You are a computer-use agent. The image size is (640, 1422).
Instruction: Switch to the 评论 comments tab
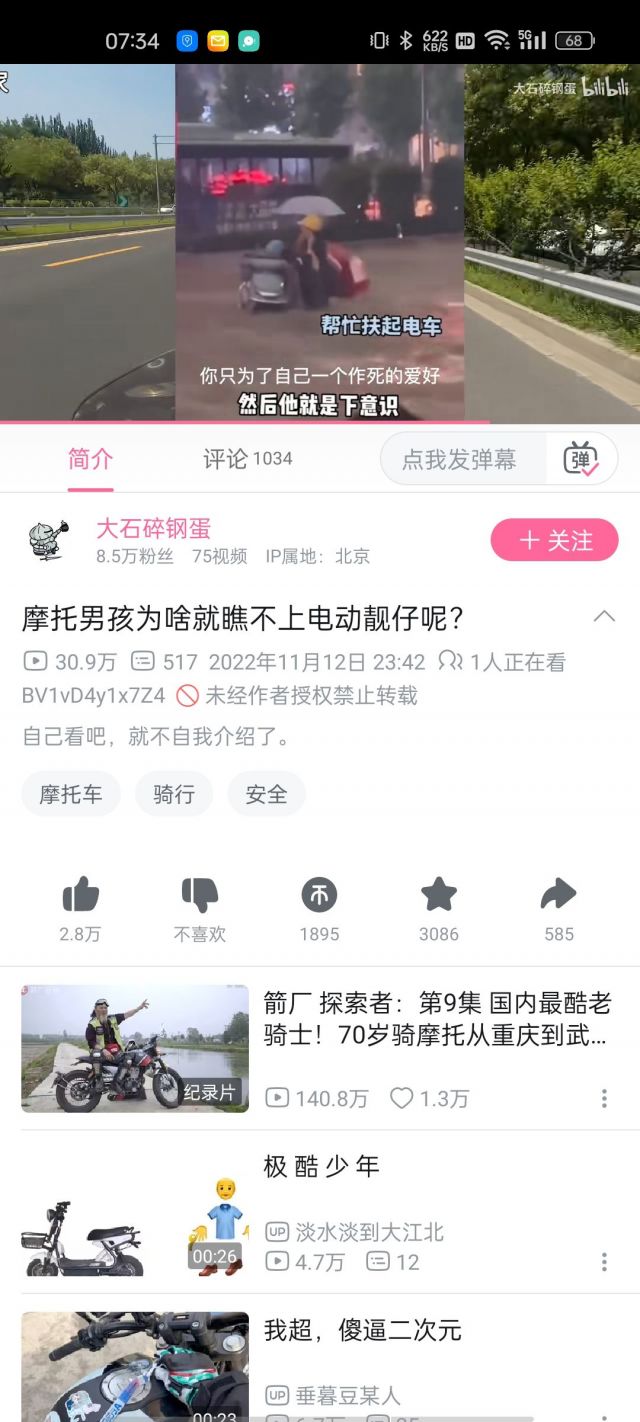247,459
